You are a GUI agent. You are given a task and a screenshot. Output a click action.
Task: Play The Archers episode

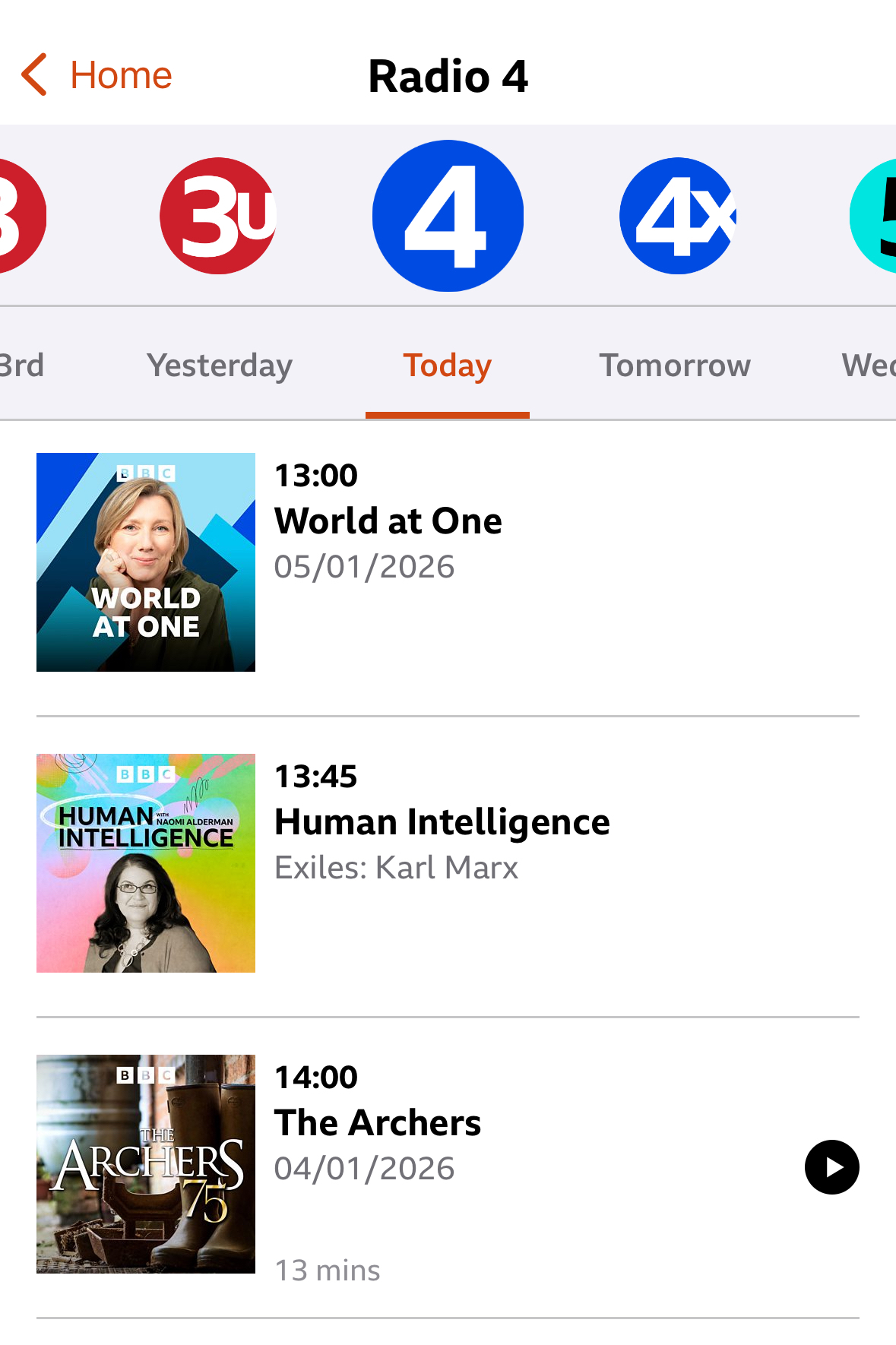point(831,1167)
